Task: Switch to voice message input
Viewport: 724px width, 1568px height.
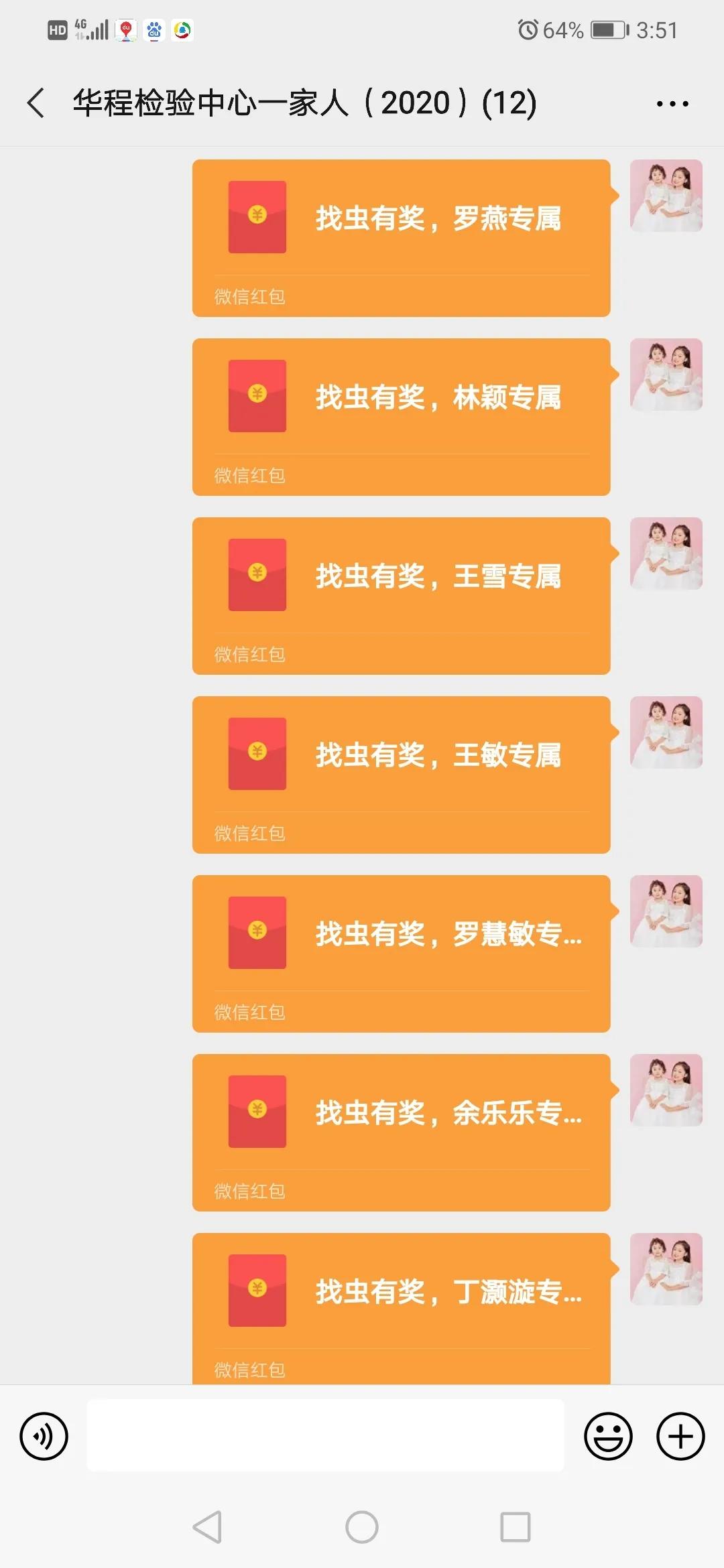Action: [x=44, y=1436]
